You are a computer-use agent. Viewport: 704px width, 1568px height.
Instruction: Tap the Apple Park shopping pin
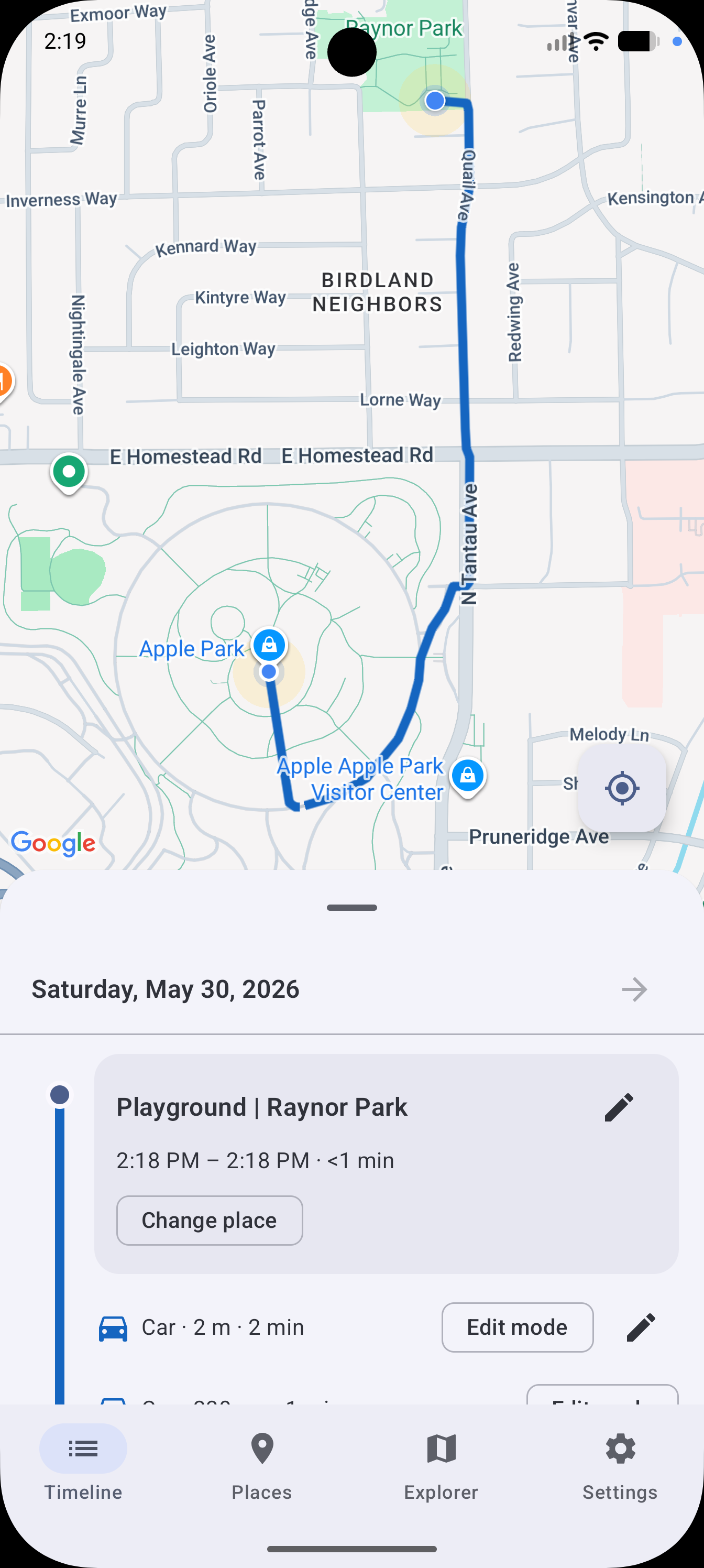tap(269, 645)
